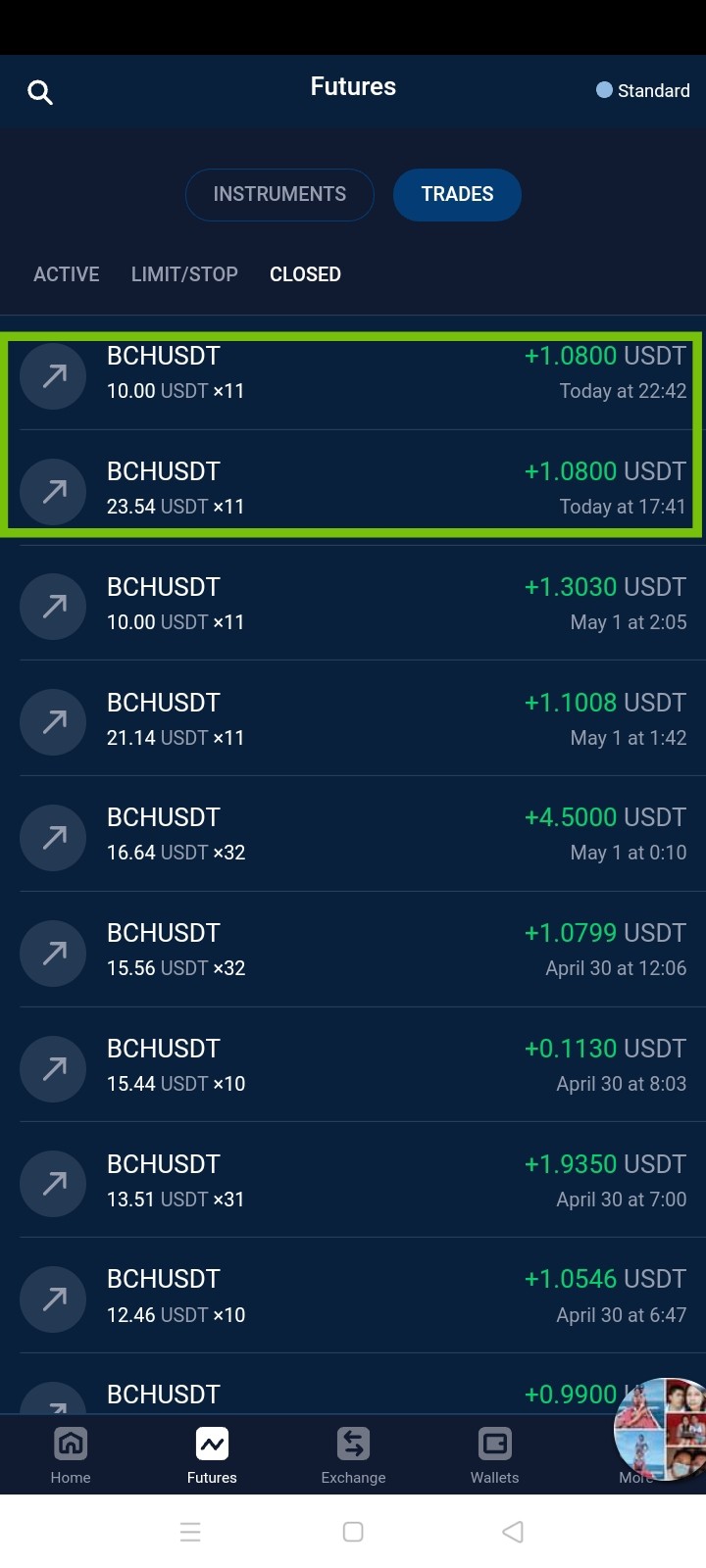706x1568 pixels.
Task: Open the Wallets tab
Action: 494,1455
